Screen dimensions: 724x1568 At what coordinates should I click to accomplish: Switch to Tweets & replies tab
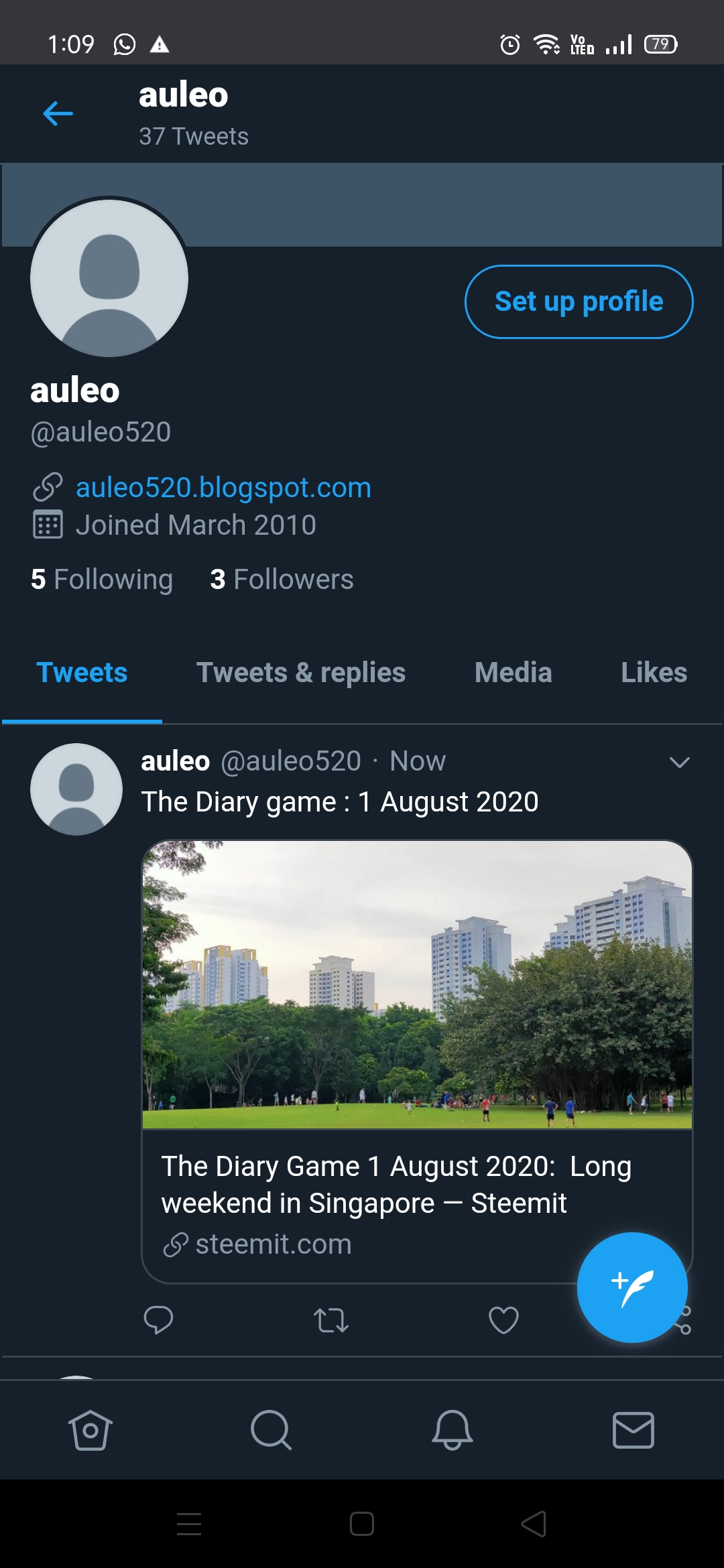point(300,672)
